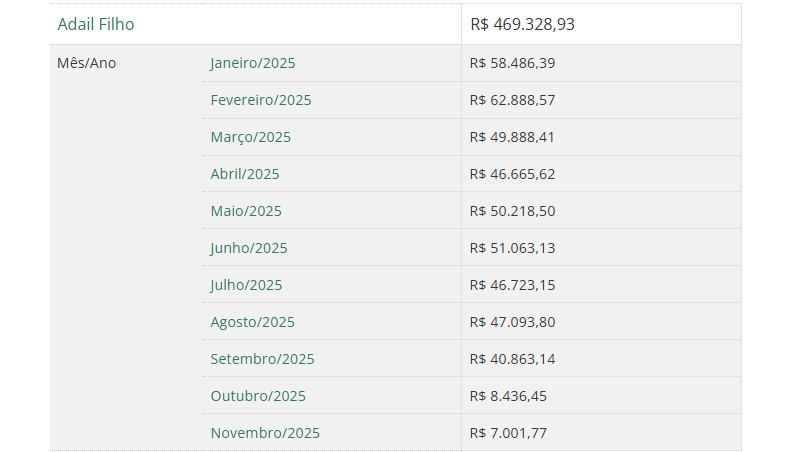Open the Novembro/2025 link

[x=265, y=433]
